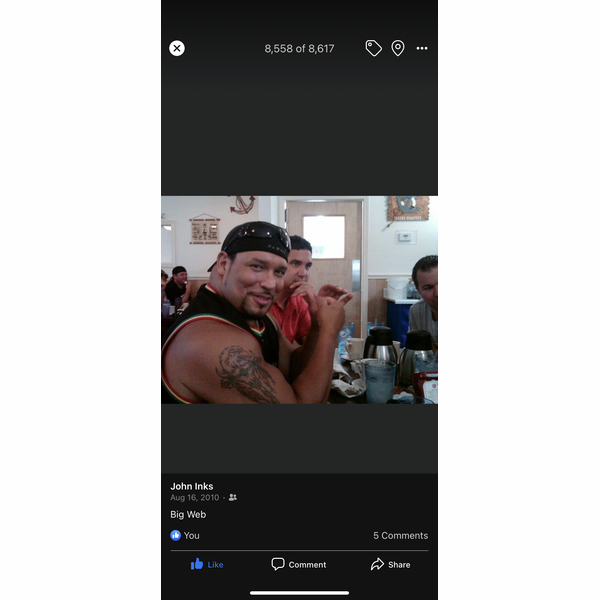The width and height of the screenshot is (600, 600).
Task: See who reacted to the photo
Action: pos(185,535)
